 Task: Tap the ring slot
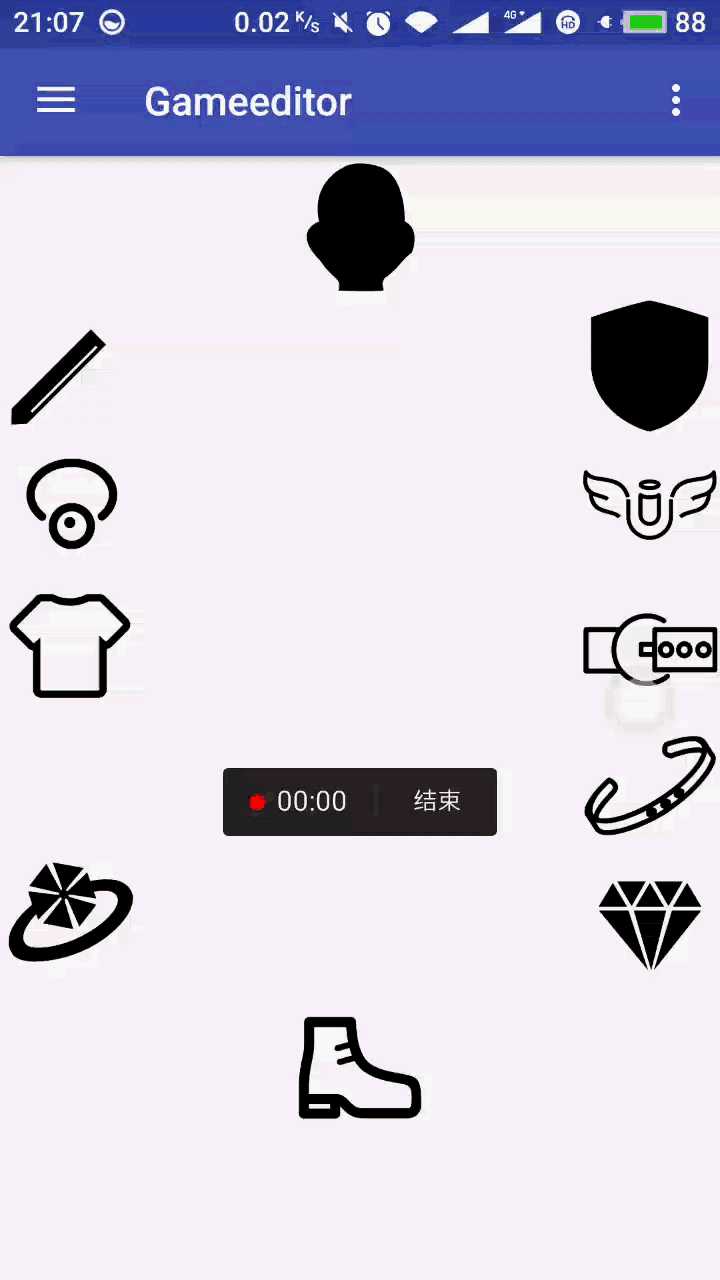click(70, 912)
